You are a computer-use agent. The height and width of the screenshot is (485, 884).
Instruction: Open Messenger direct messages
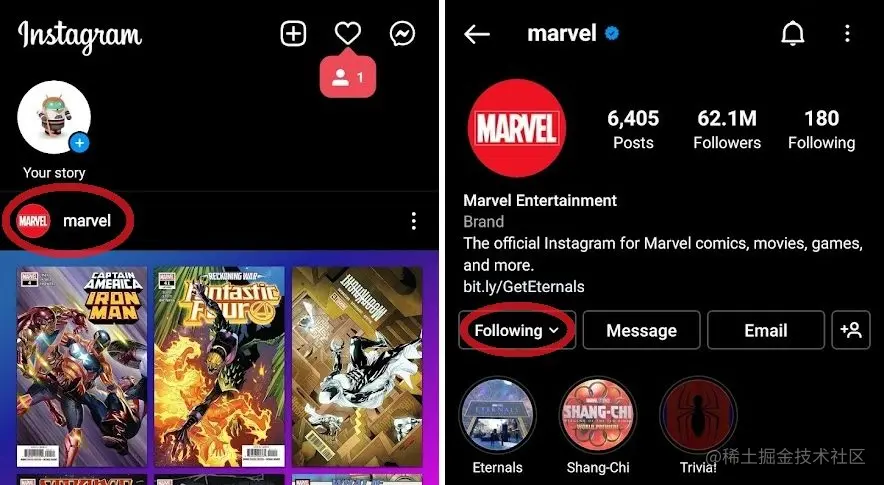pyautogui.click(x=403, y=34)
